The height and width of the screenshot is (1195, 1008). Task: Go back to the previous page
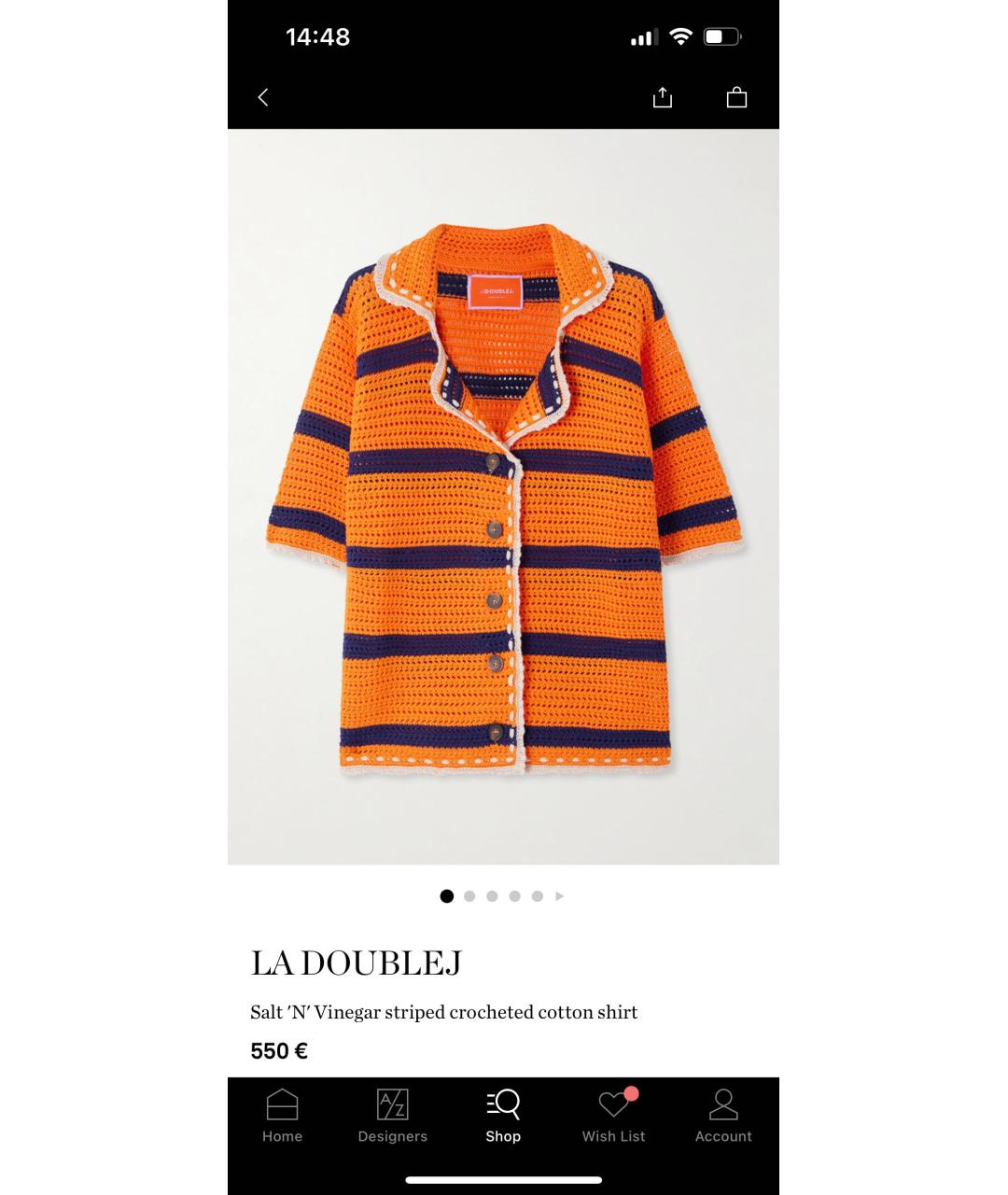263,97
